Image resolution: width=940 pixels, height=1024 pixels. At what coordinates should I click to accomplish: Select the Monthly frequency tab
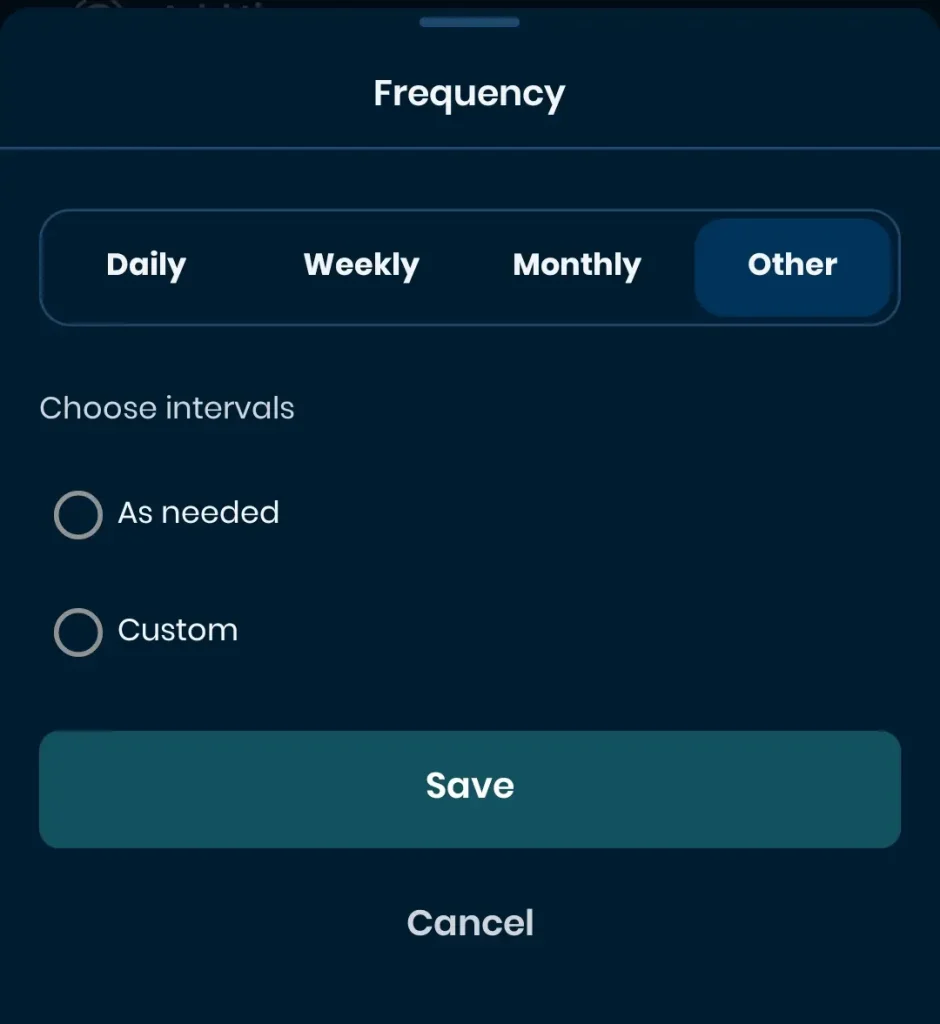click(x=577, y=265)
